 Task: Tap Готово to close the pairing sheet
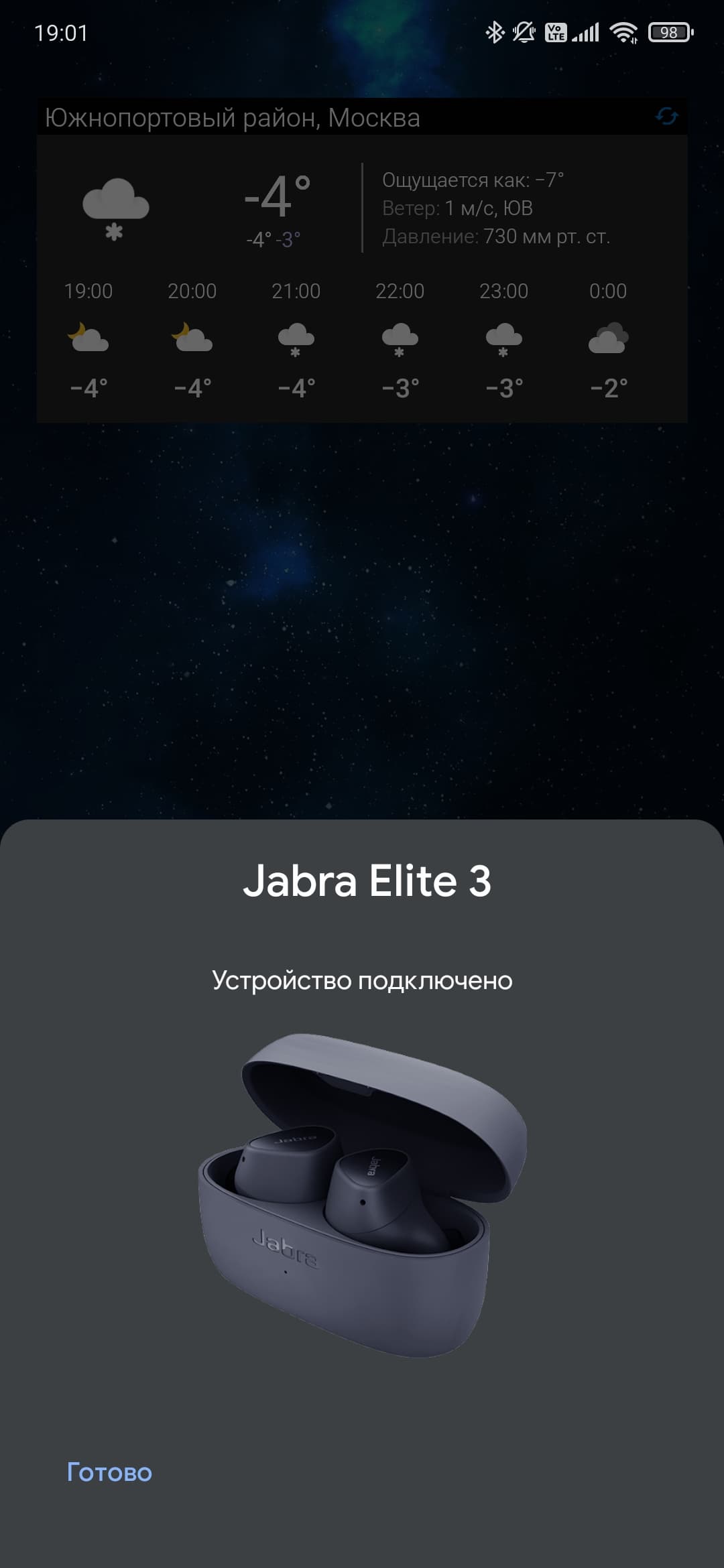coord(109,1472)
